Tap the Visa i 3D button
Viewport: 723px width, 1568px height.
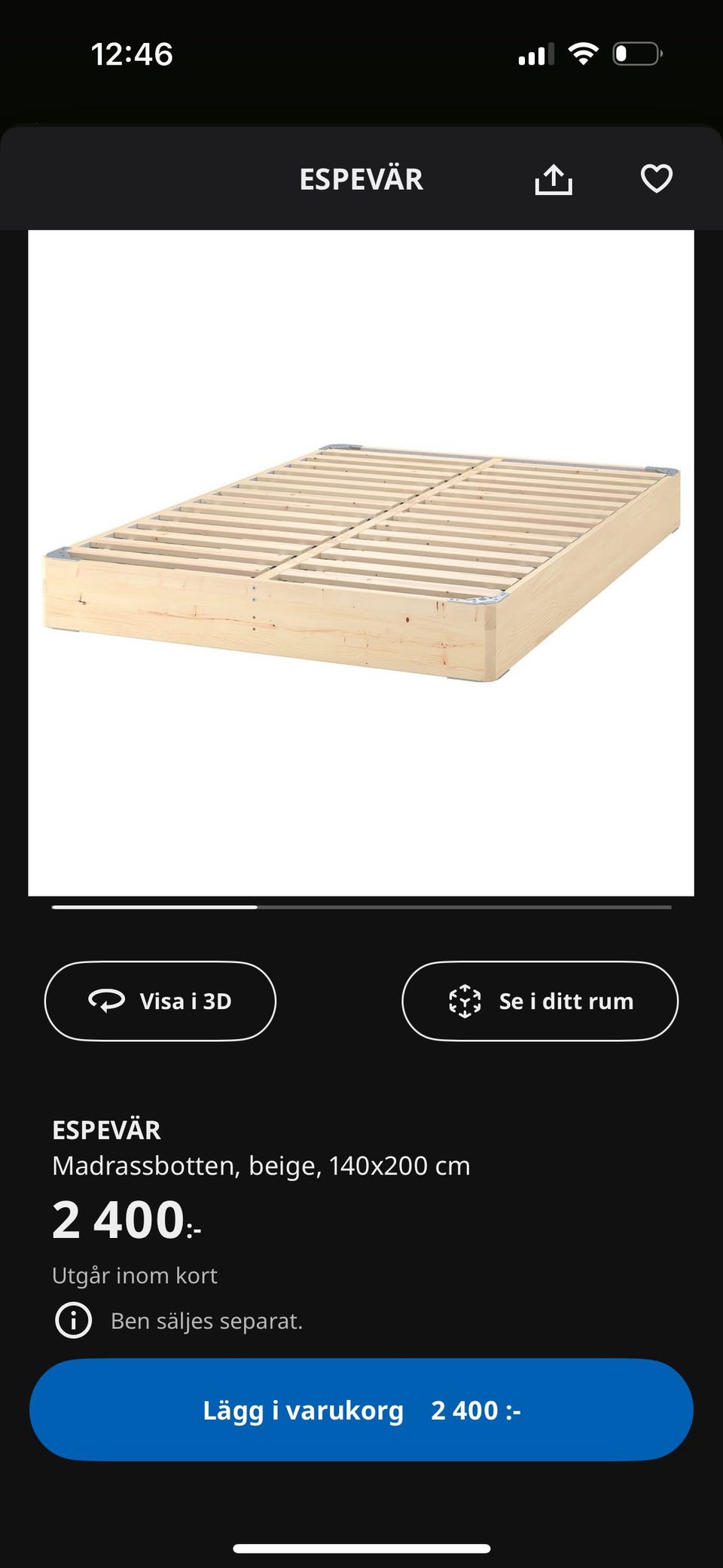(160, 1001)
